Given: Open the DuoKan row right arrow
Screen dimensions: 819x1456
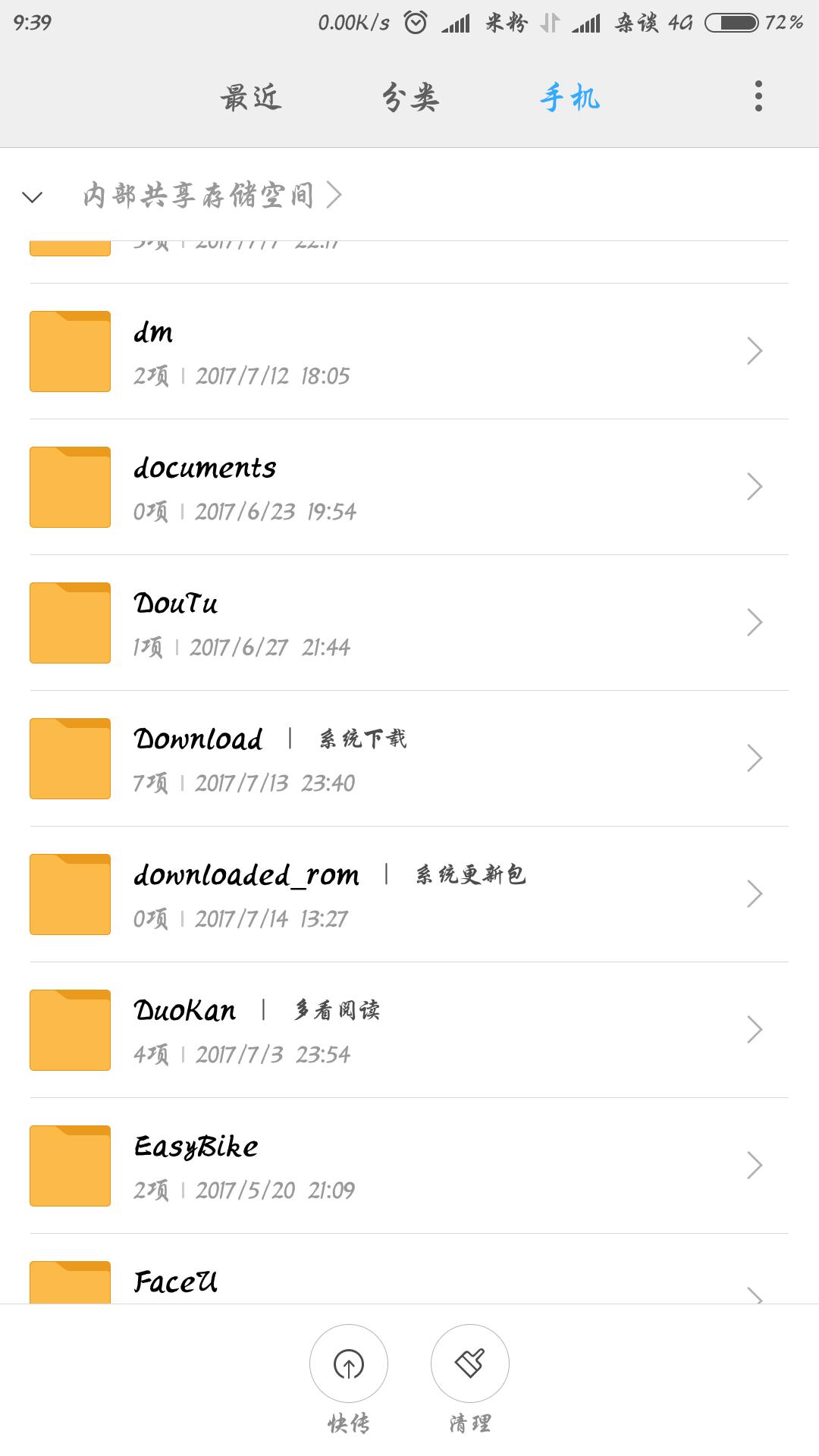Looking at the screenshot, I should [755, 1029].
